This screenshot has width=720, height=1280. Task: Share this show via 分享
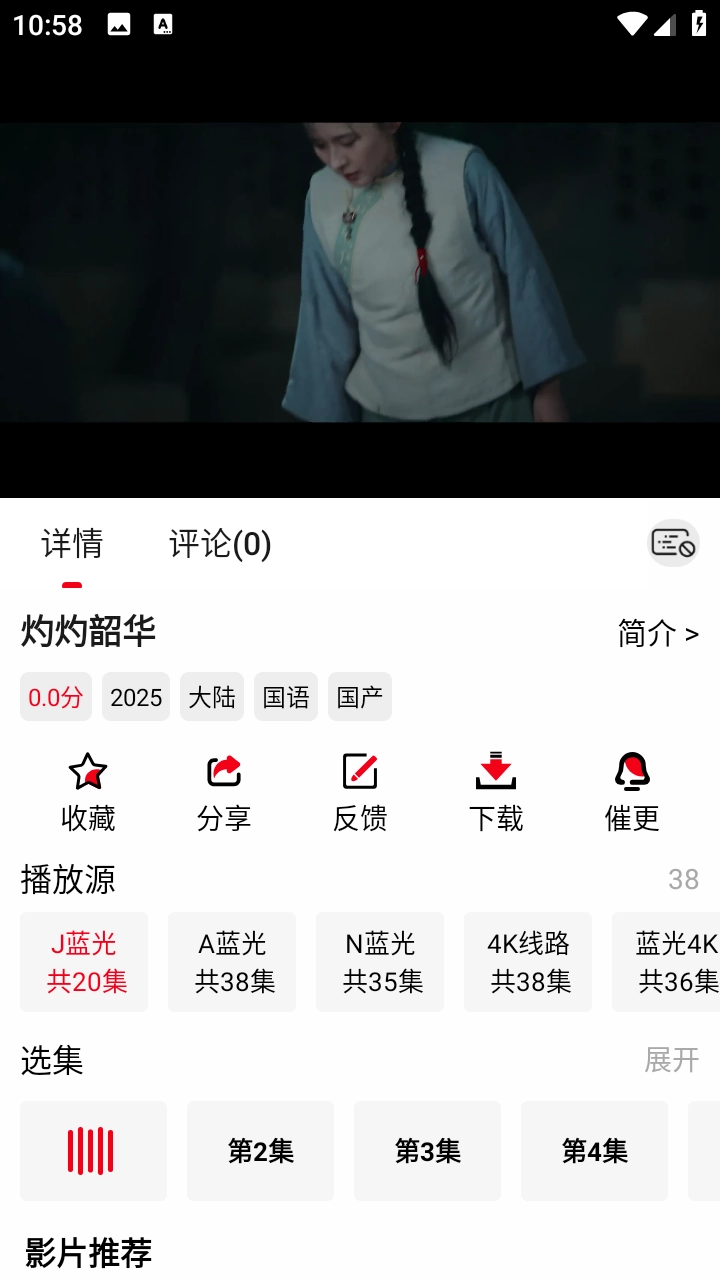[x=224, y=792]
